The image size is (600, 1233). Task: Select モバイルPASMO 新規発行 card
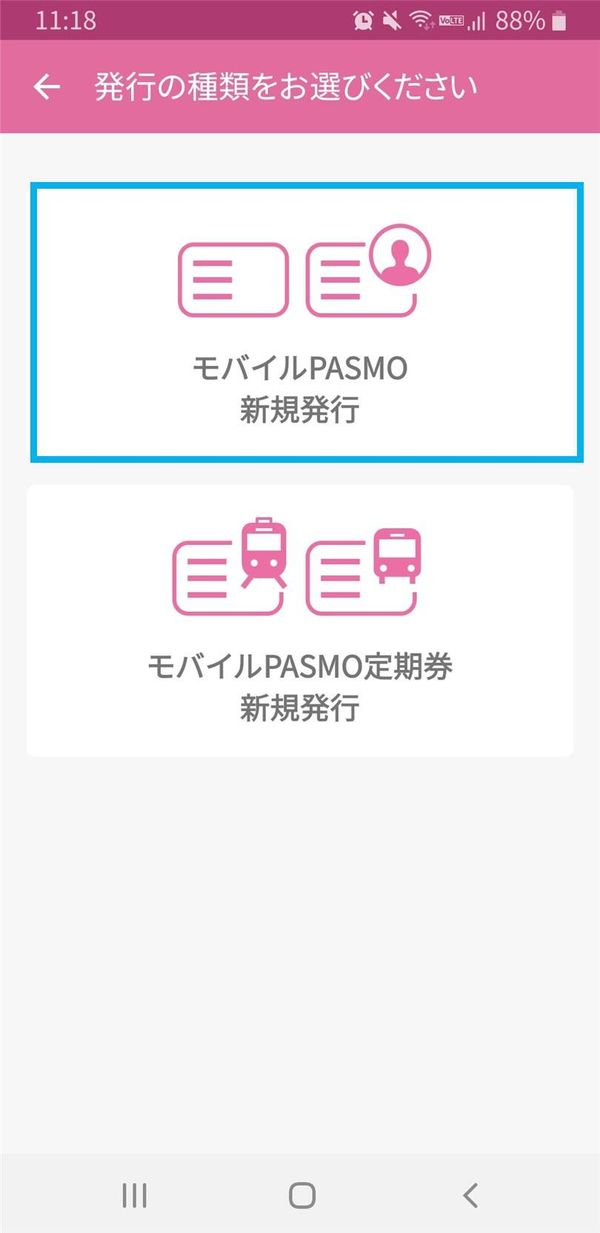point(306,323)
